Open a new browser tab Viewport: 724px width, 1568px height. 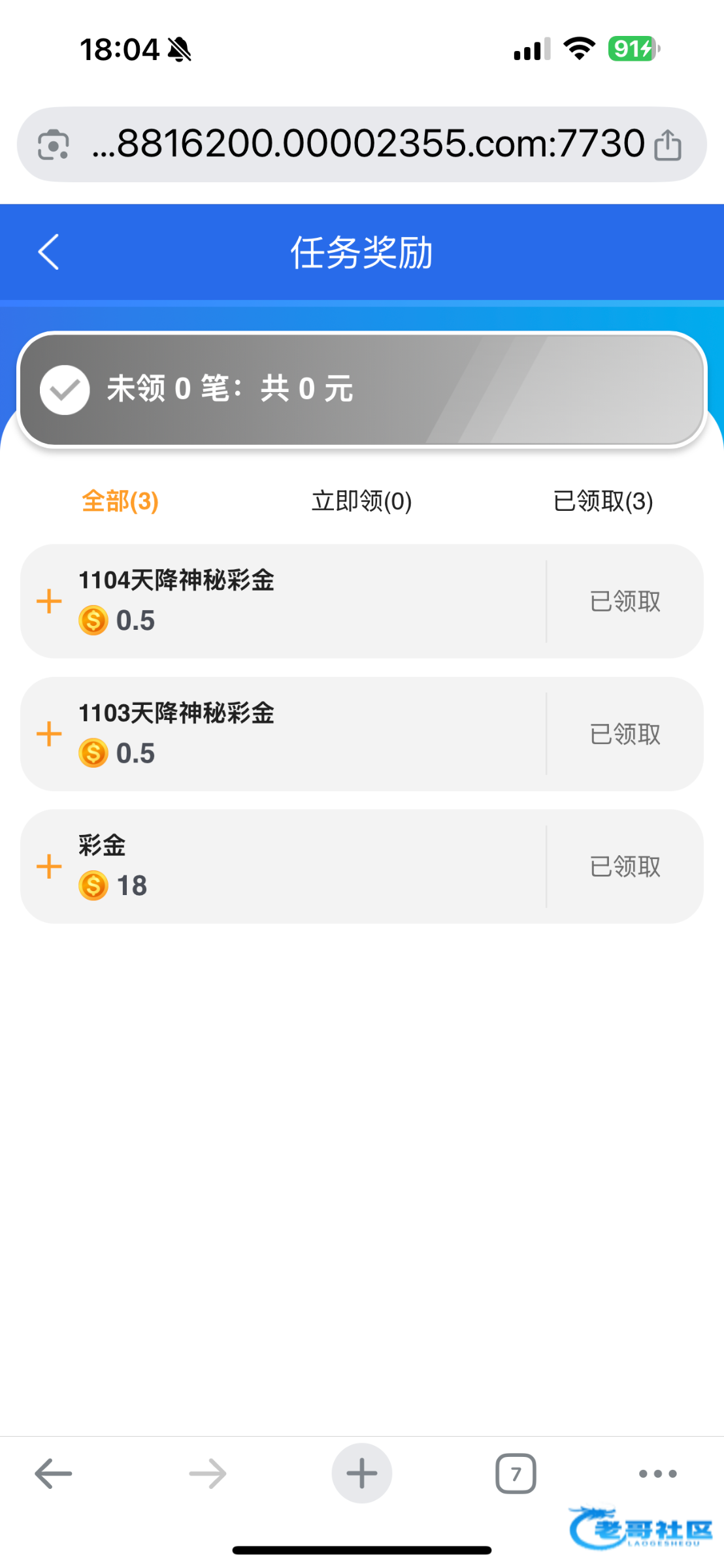pyautogui.click(x=361, y=1473)
